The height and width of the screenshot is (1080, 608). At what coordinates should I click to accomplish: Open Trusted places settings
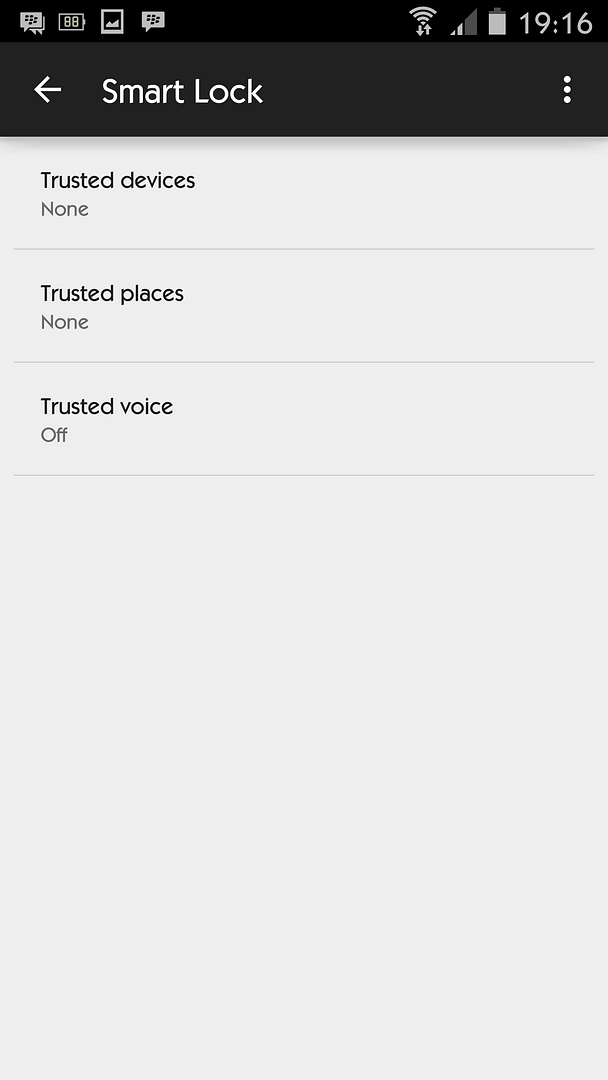tap(304, 306)
